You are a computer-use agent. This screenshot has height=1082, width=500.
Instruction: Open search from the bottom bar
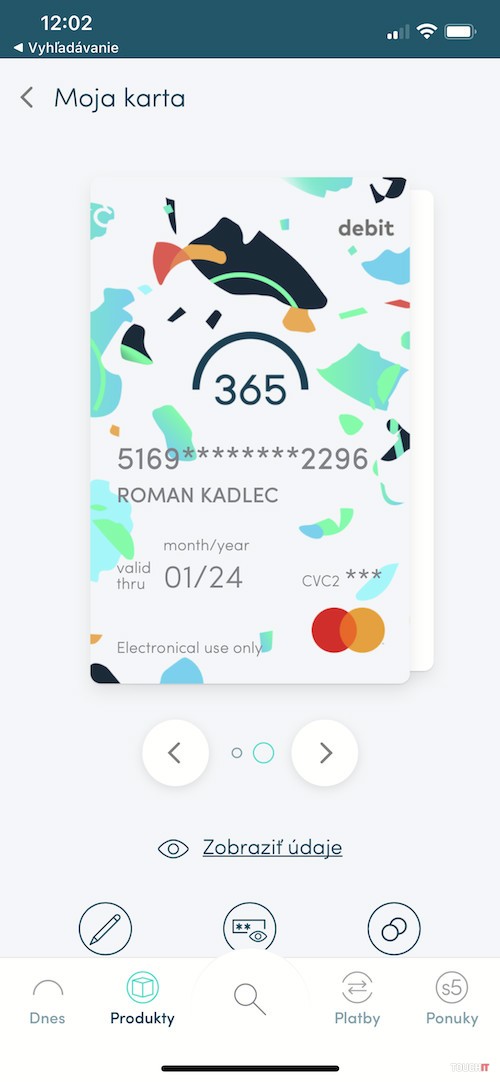(x=250, y=999)
